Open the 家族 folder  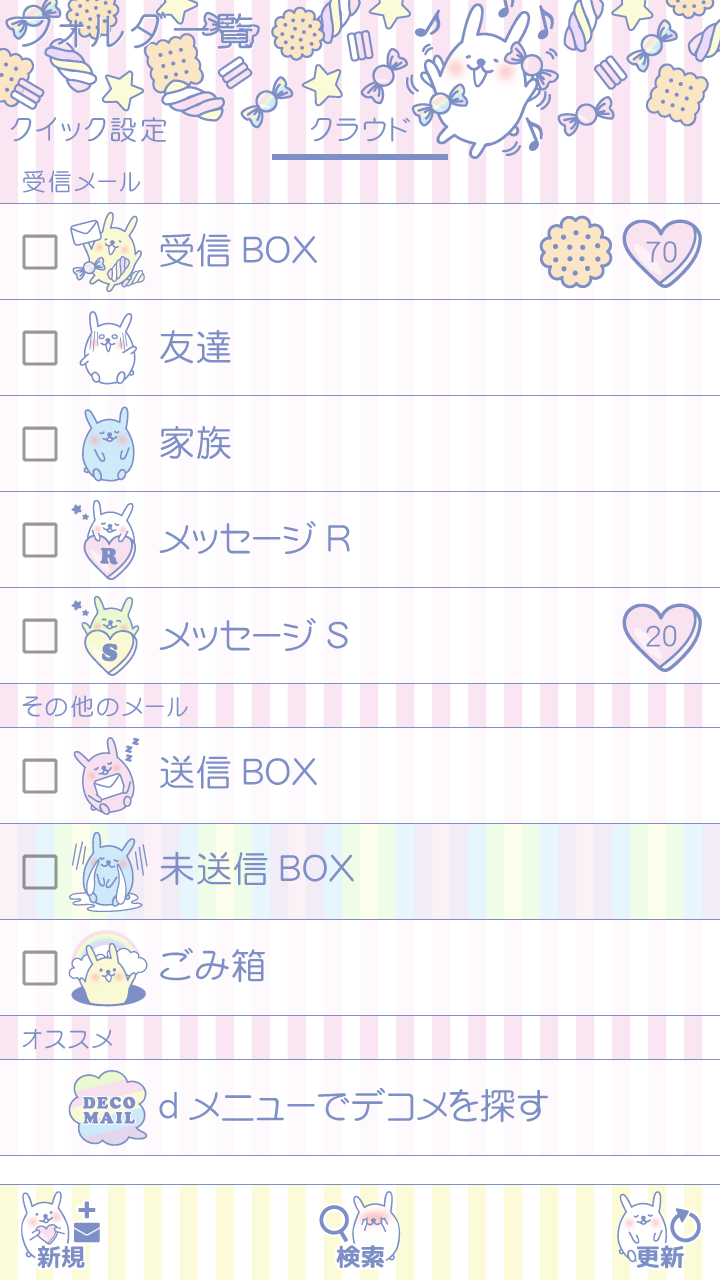[x=195, y=443]
